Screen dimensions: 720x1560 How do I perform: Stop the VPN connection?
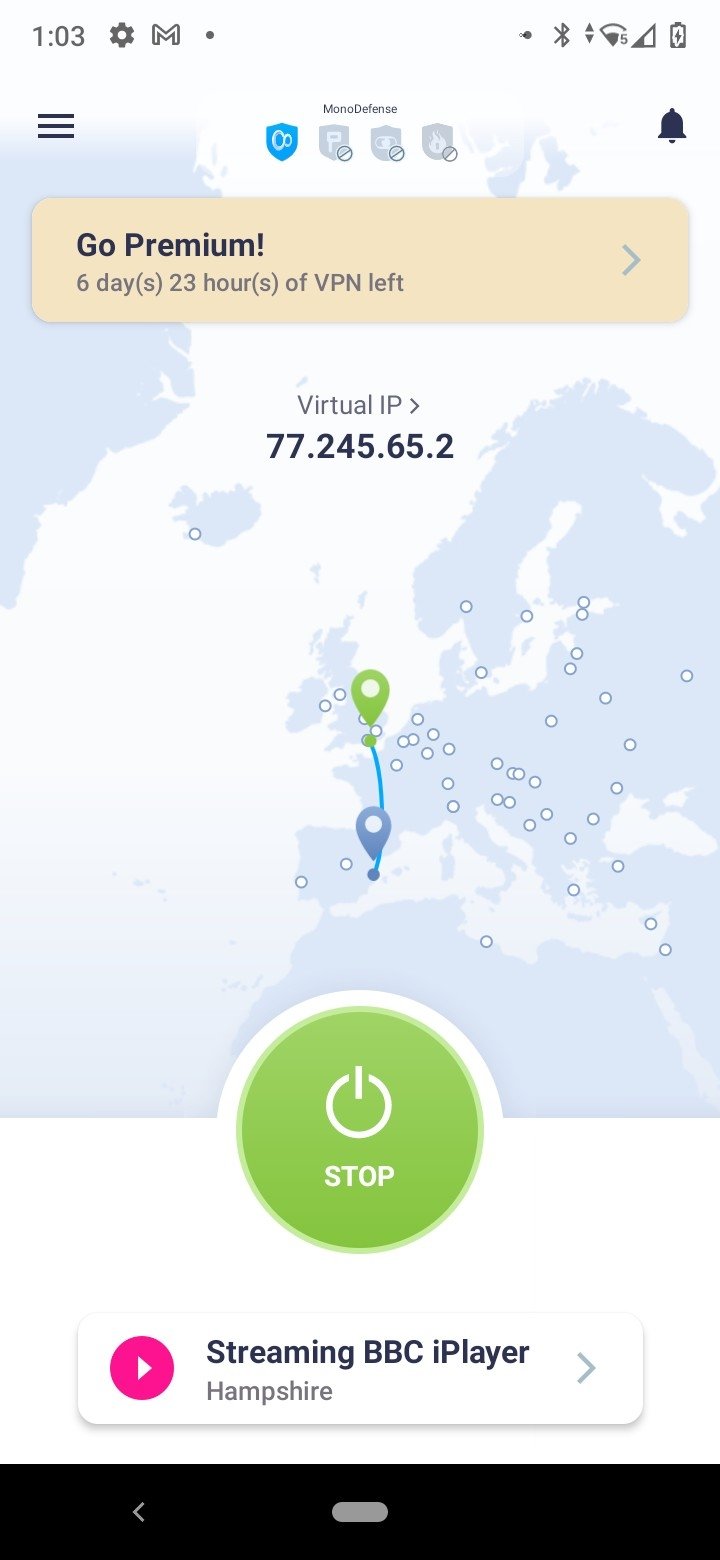click(x=360, y=1130)
